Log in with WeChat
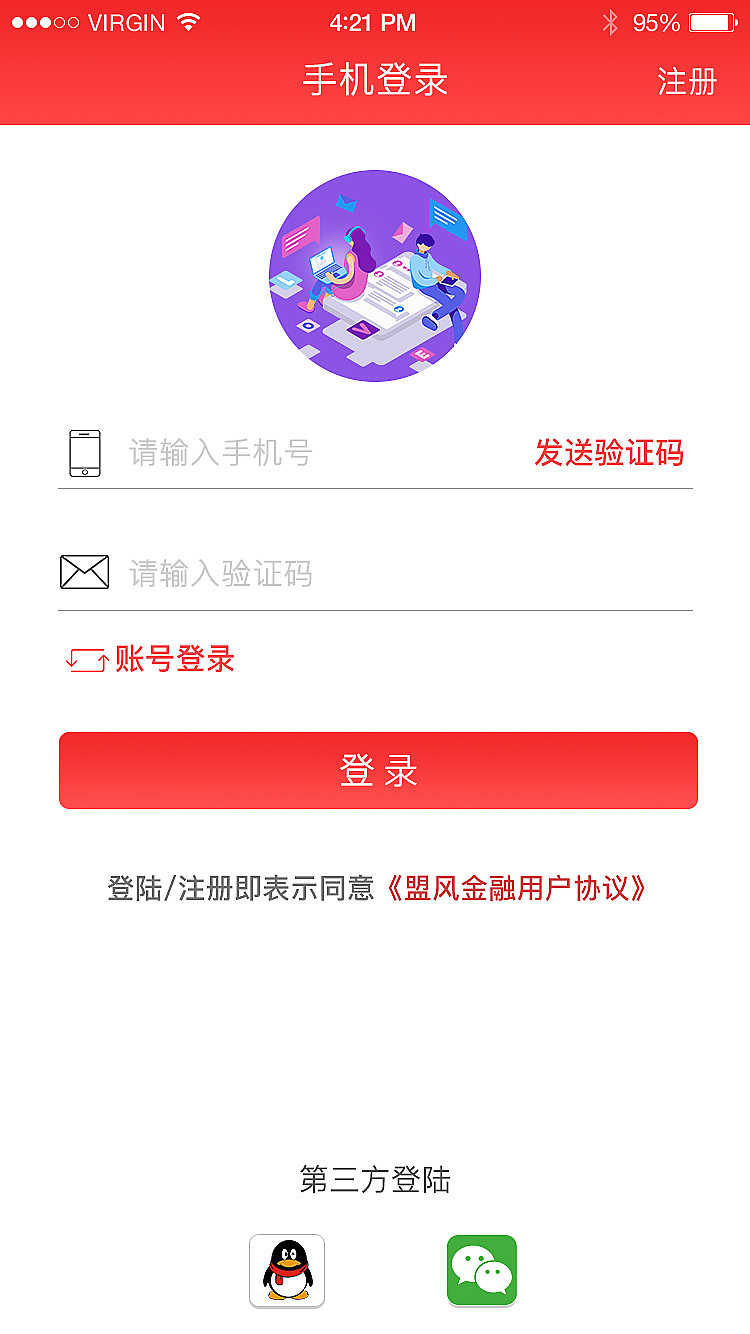 tap(482, 1271)
